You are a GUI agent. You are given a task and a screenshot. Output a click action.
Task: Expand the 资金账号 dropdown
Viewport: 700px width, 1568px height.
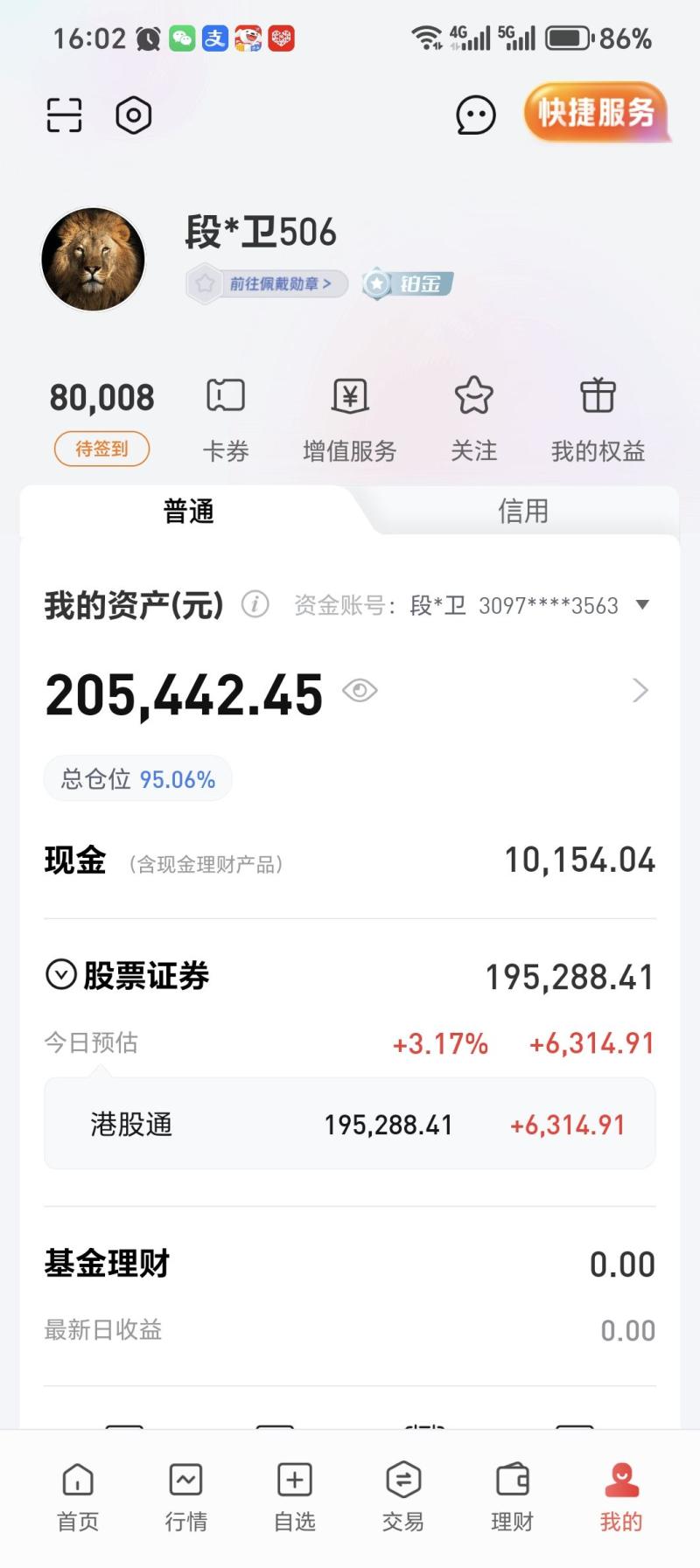click(x=641, y=604)
